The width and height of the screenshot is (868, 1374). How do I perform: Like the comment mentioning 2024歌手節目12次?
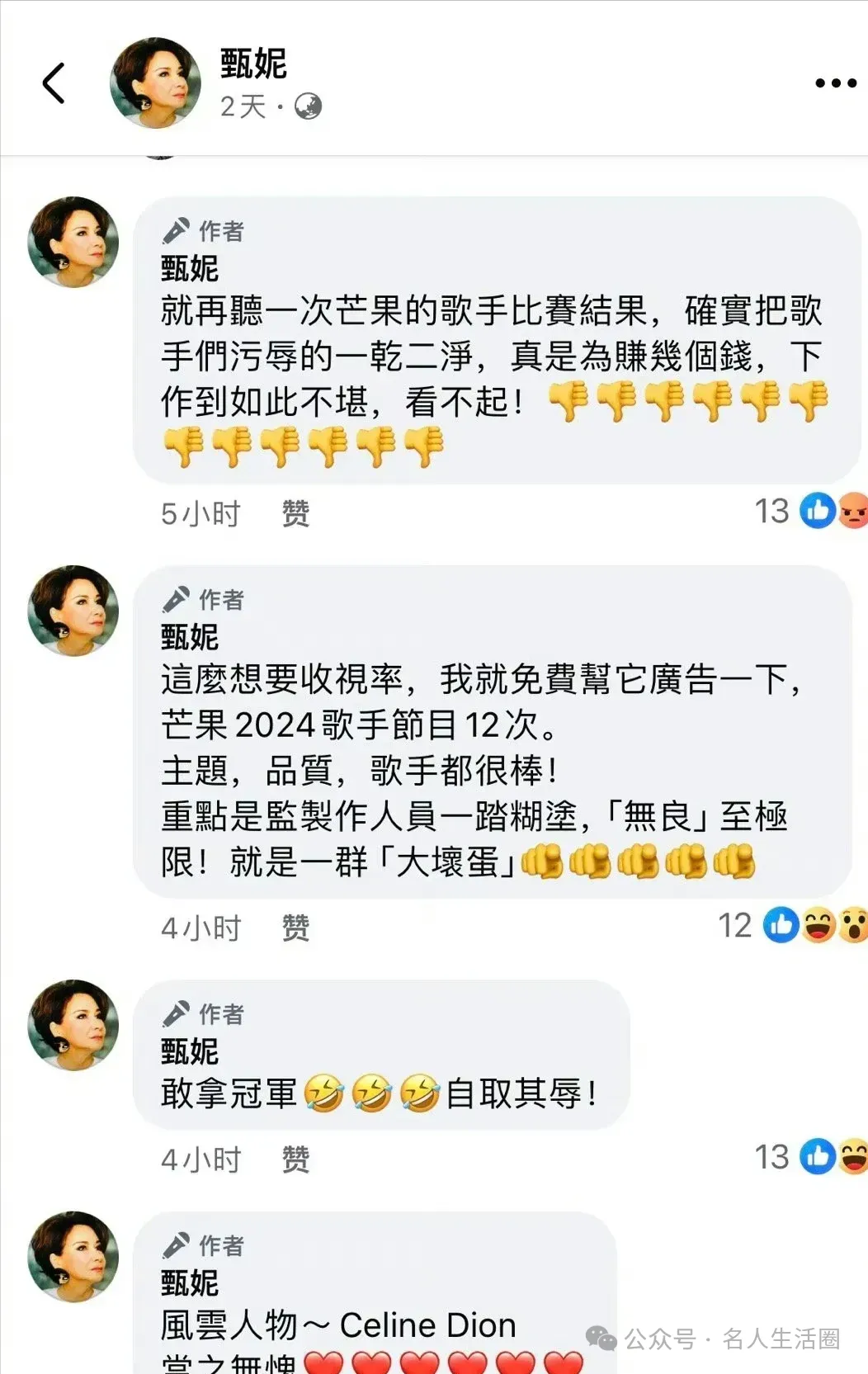point(295,928)
